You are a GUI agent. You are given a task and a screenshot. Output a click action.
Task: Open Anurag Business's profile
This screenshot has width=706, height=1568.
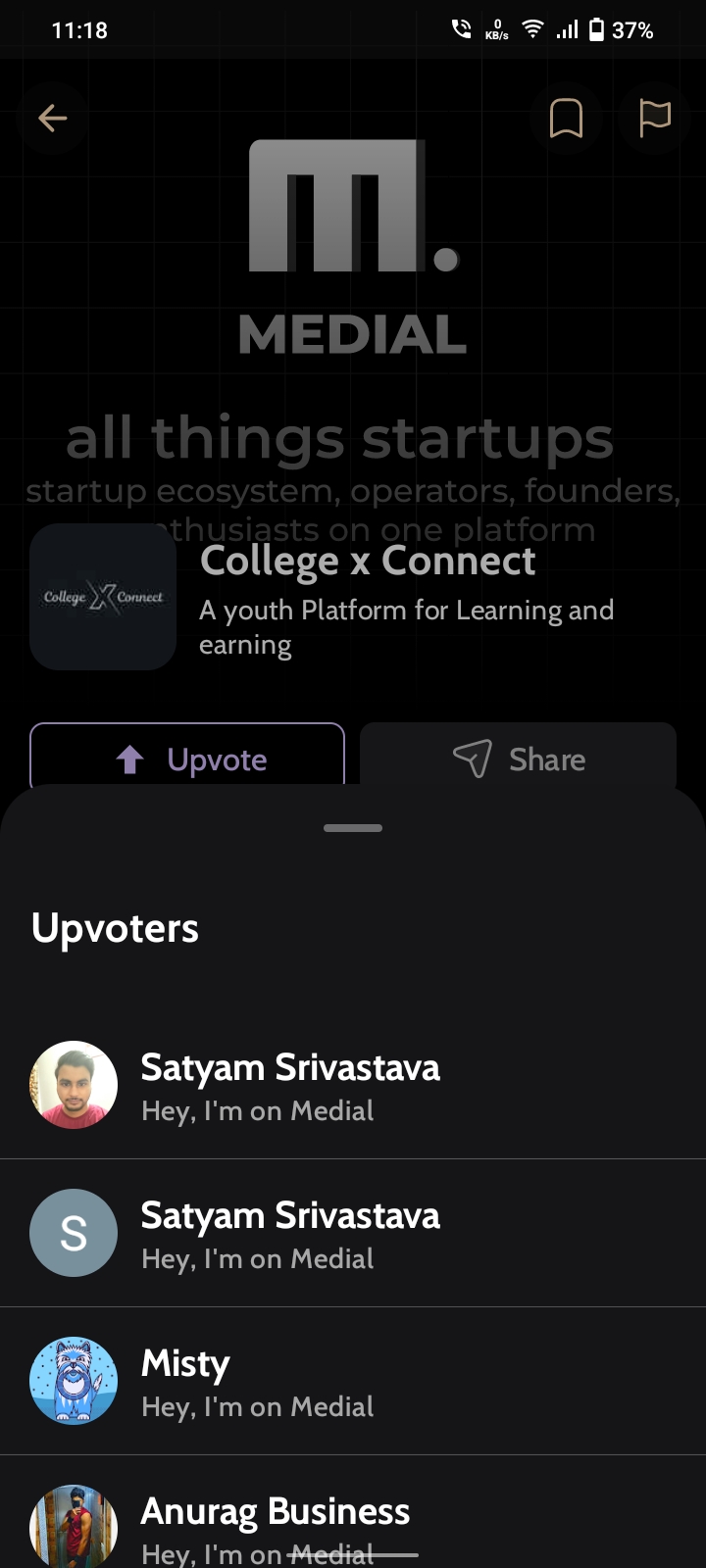point(275,1525)
